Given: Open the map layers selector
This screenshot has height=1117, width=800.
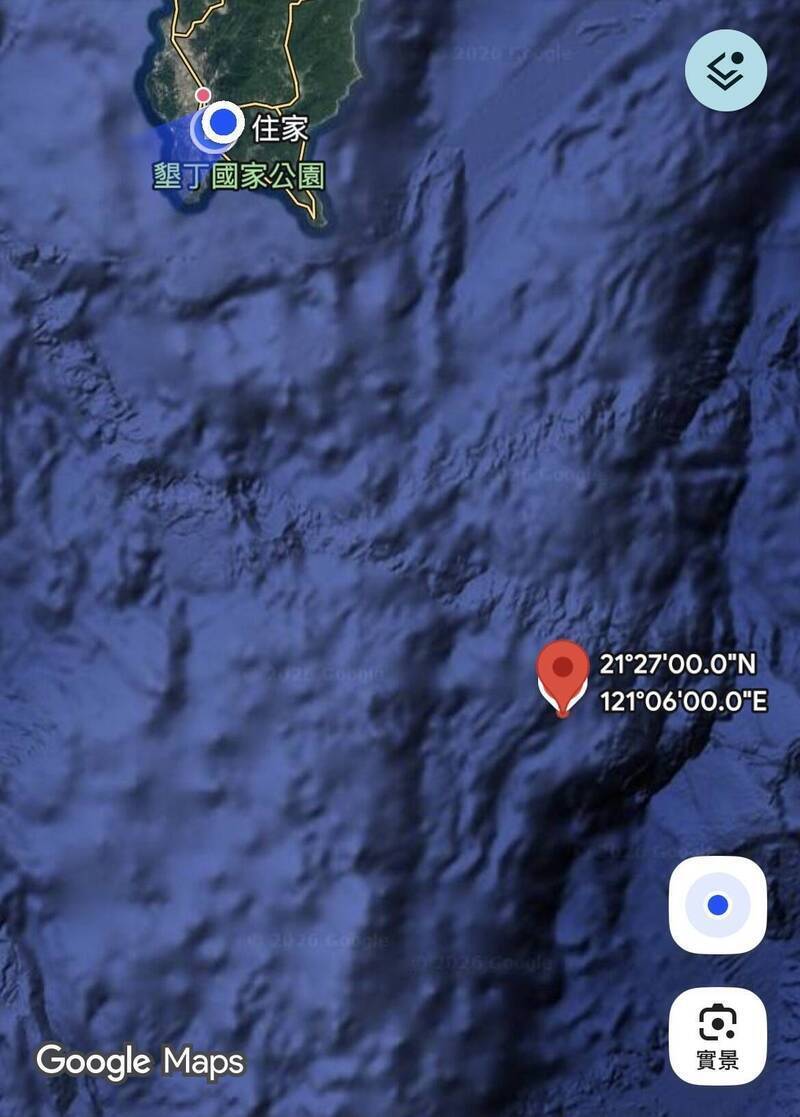Looking at the screenshot, I should coord(725,71).
